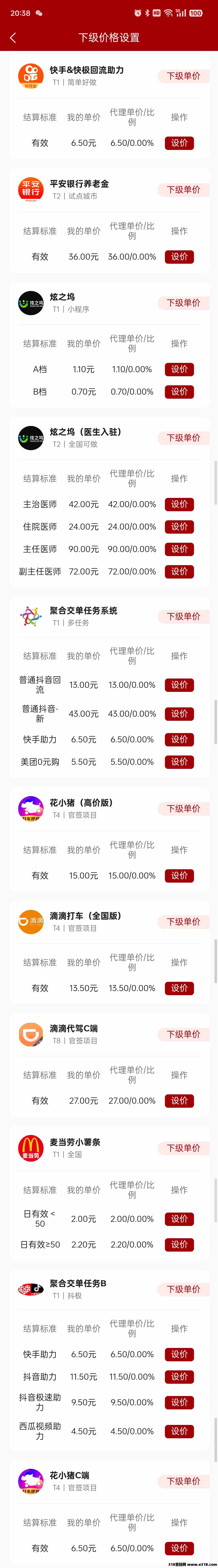Tap 设价 for 西瓜视频助力
This screenshot has width=218, height=1568.
click(179, 1431)
